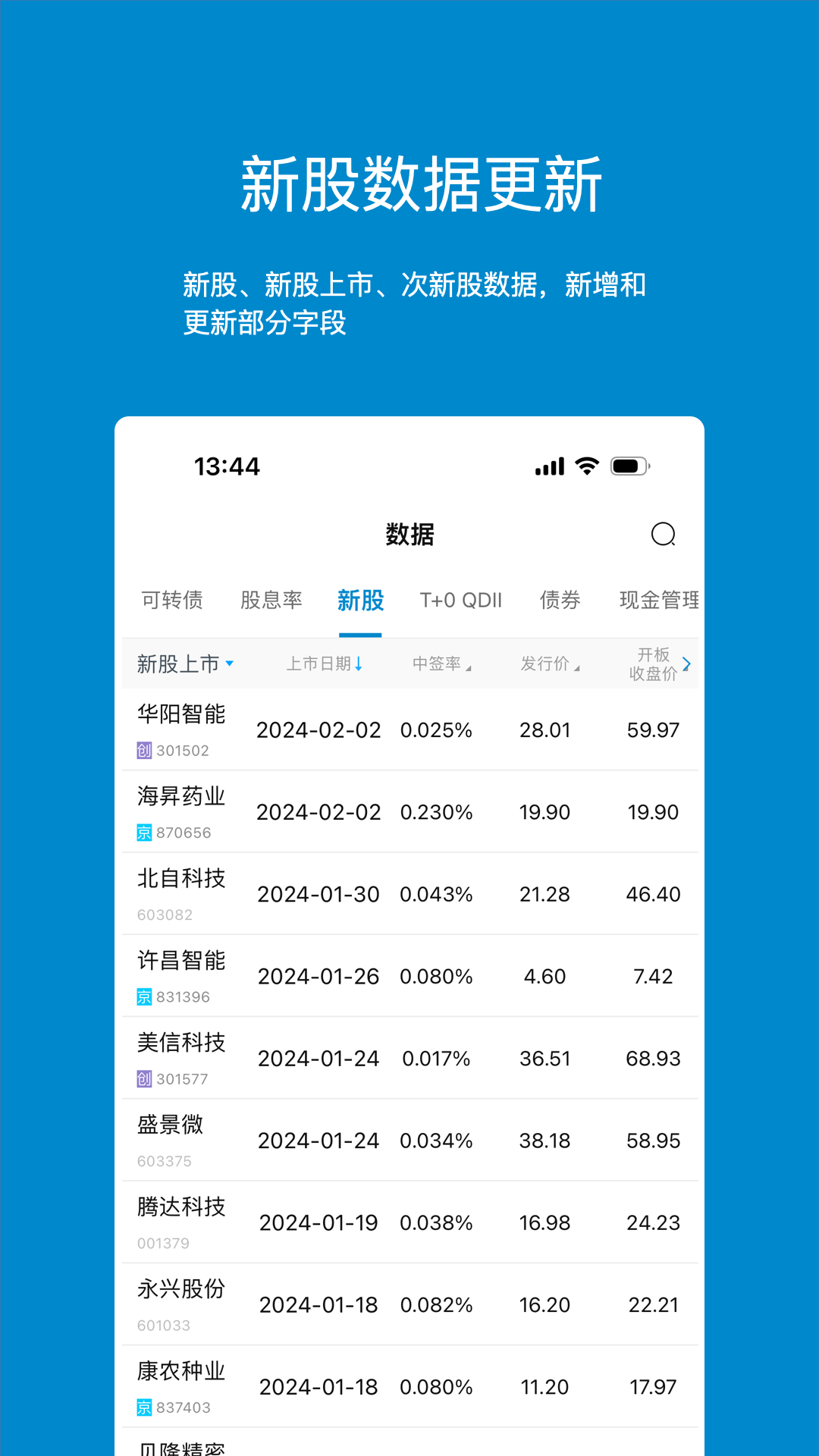819x1456 pixels.
Task: Click the descending sort arrow on 上市日期
Action: (x=359, y=663)
